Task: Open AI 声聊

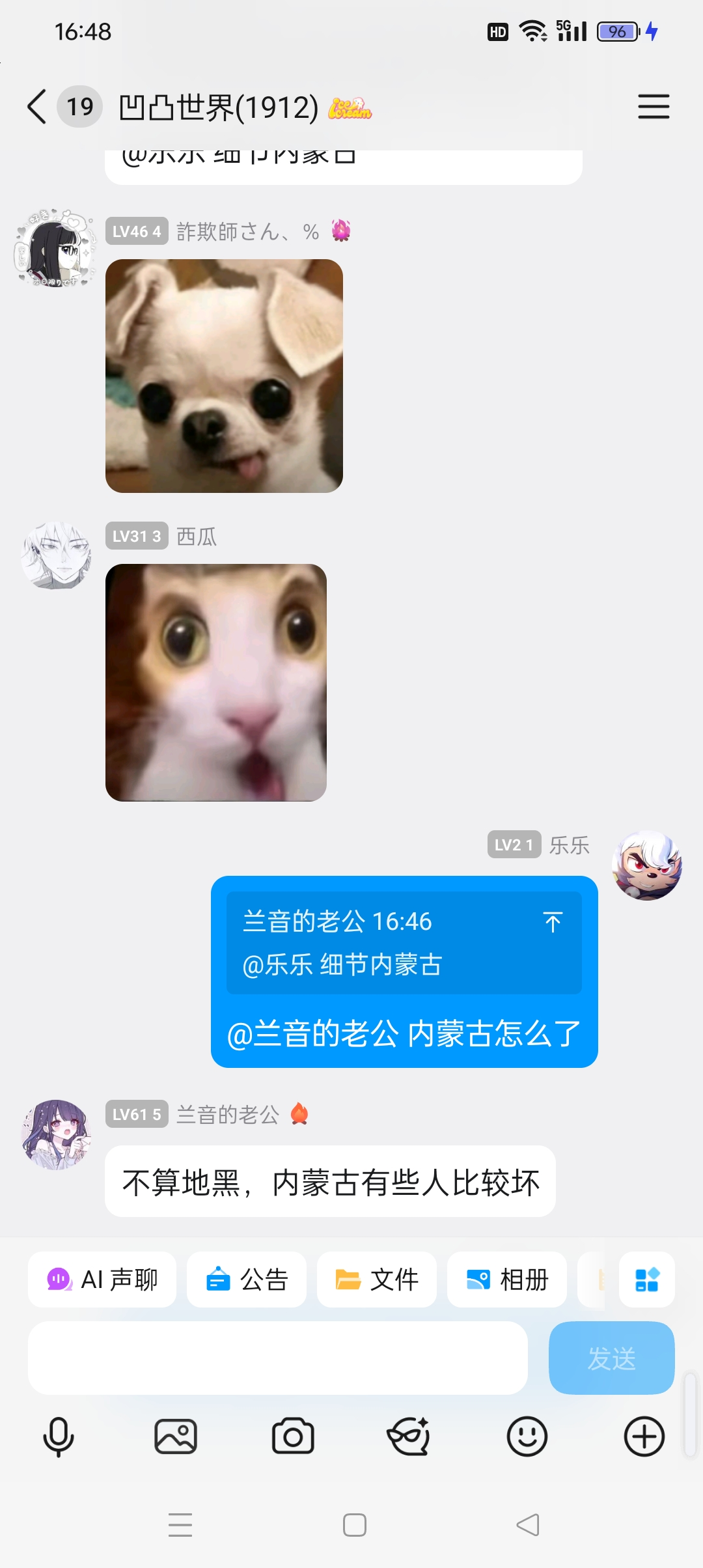Action: [x=102, y=1280]
